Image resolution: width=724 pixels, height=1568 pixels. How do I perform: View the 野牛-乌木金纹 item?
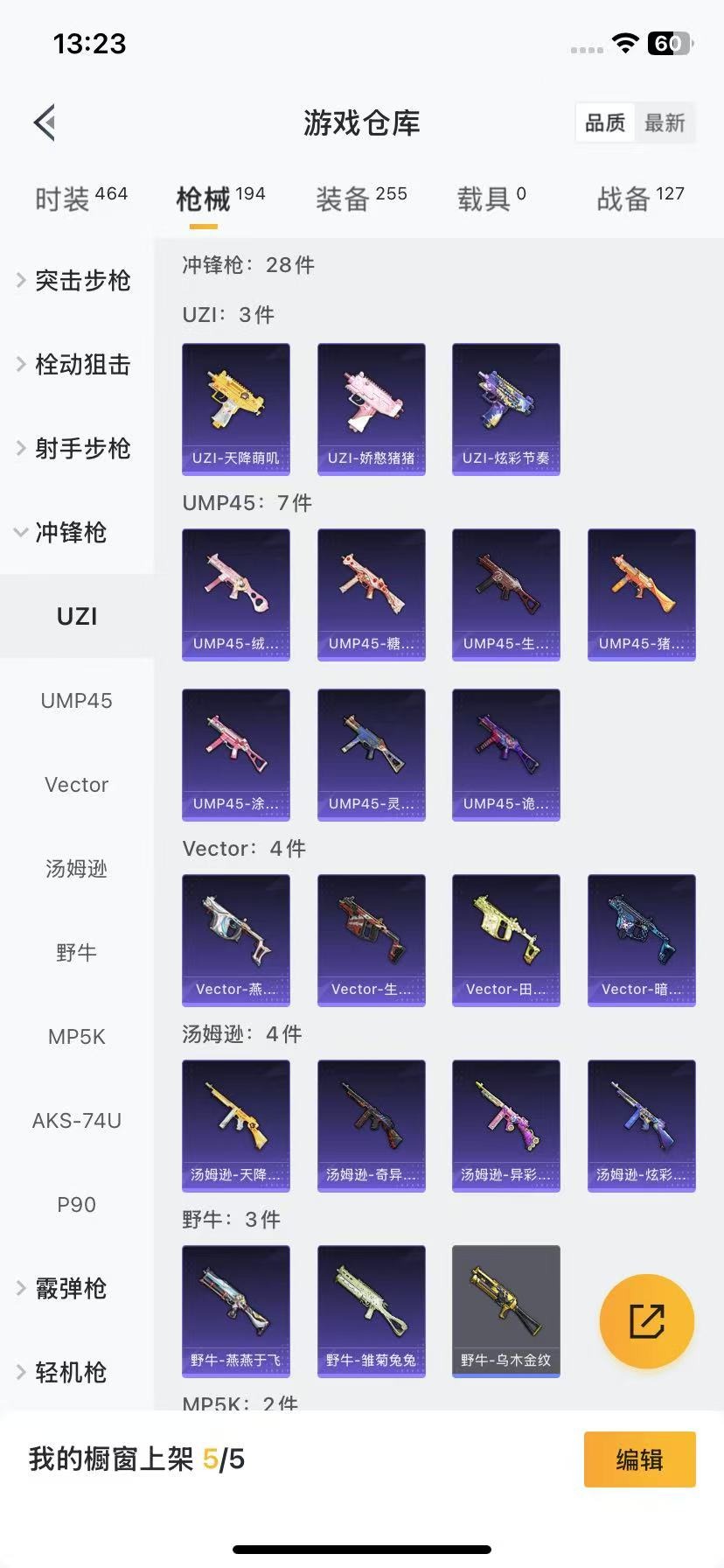[x=506, y=1312]
